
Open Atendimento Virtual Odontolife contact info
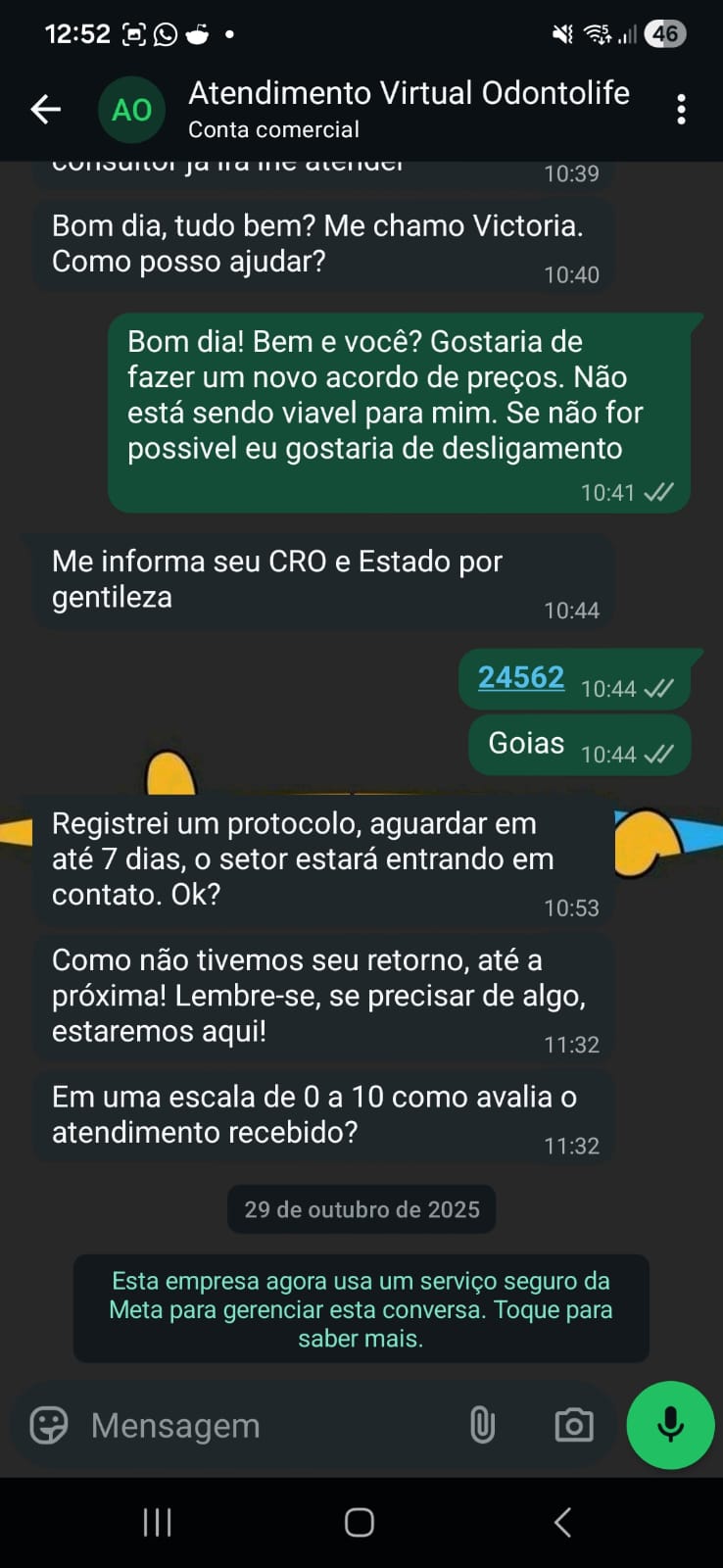click(x=408, y=109)
